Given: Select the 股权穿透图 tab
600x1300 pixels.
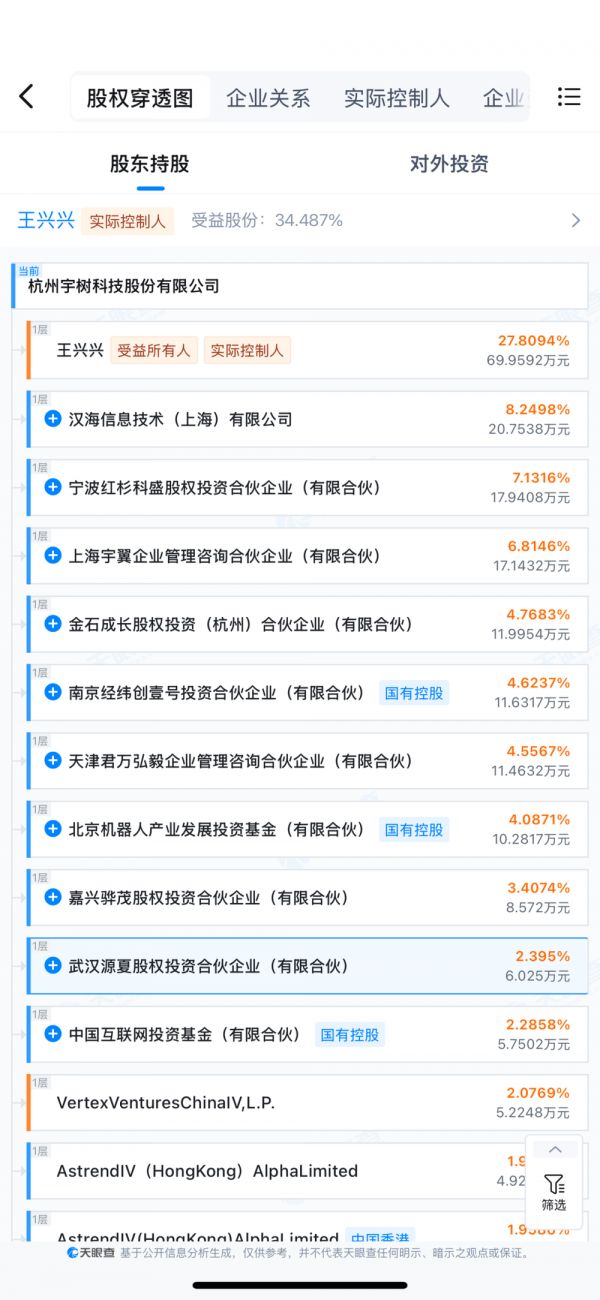Looking at the screenshot, I should click(x=140, y=98).
